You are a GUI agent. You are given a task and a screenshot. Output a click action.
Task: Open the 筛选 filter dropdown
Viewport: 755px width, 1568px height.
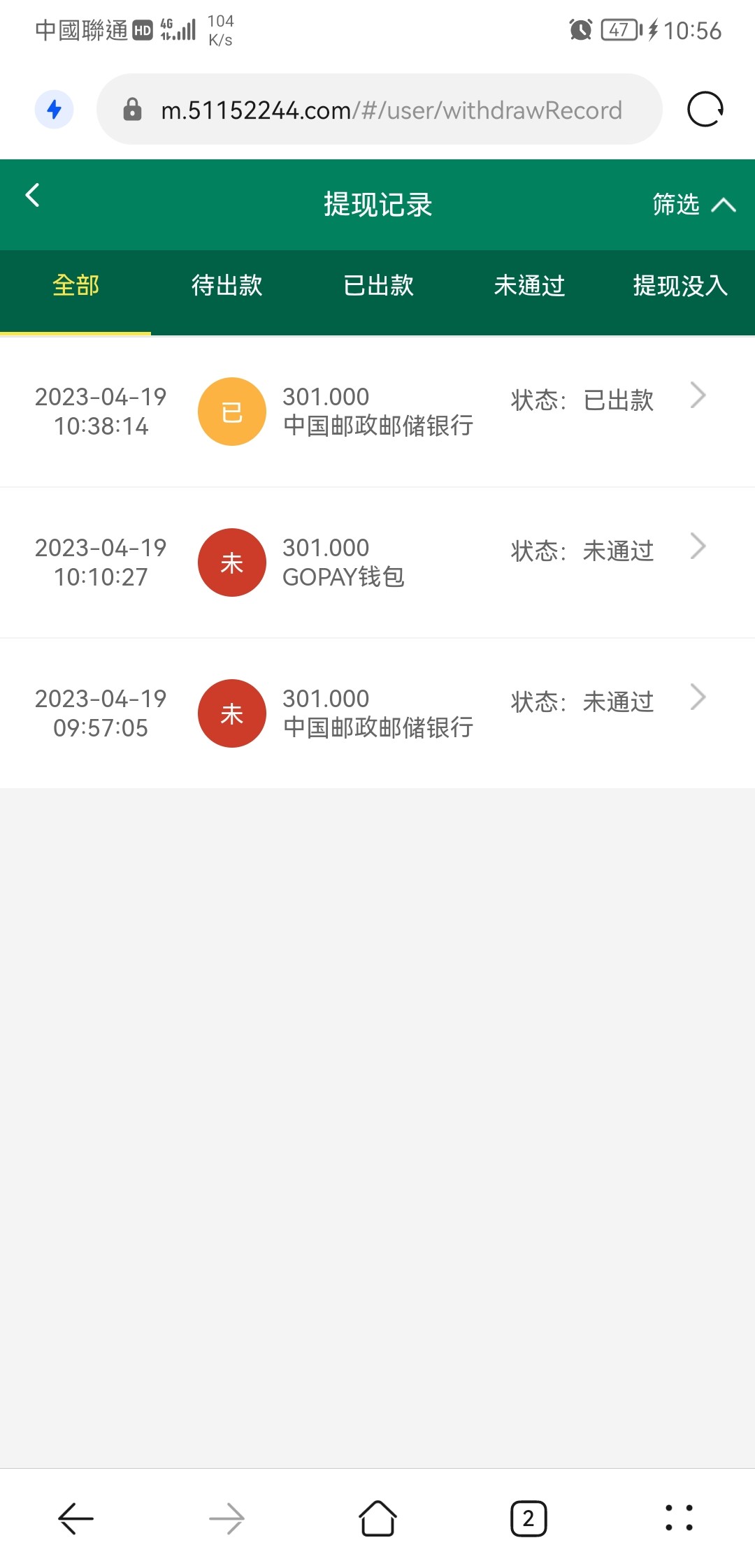coord(692,204)
